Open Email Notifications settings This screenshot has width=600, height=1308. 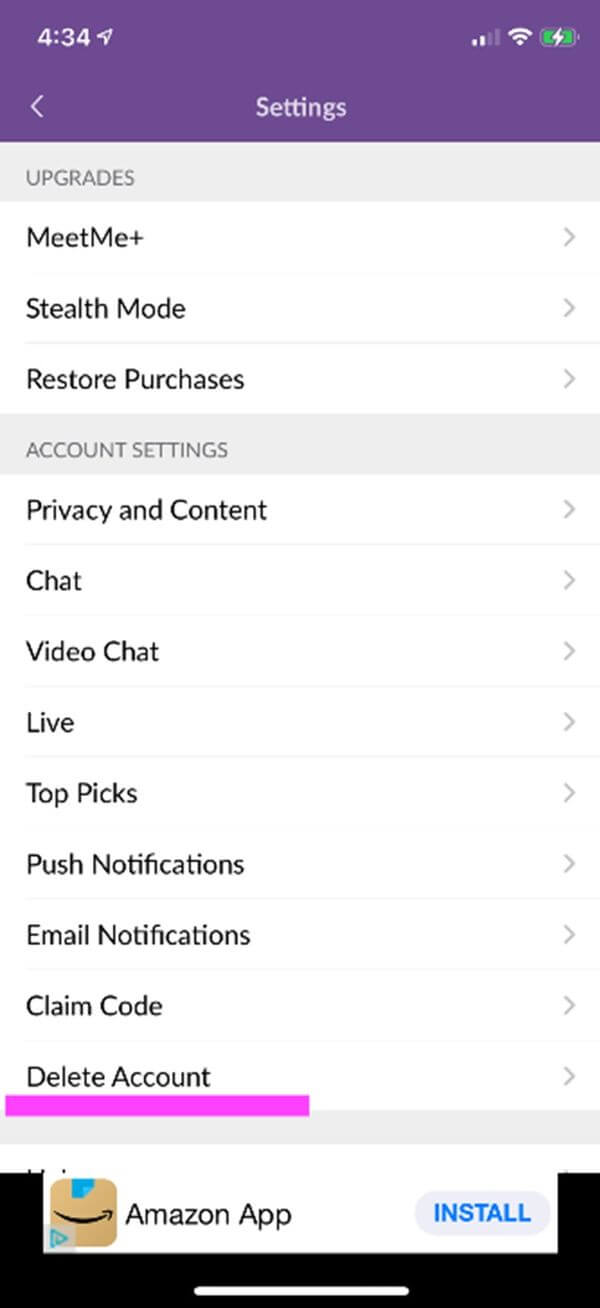click(300, 935)
